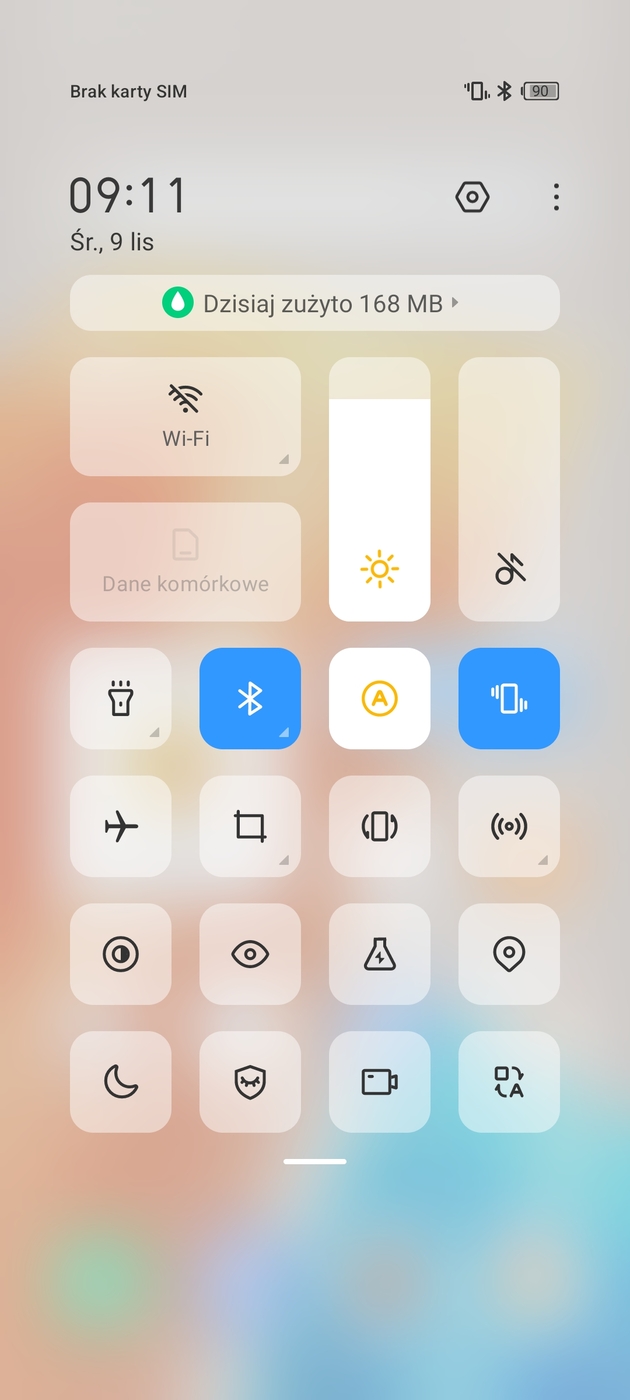The image size is (630, 1400).
Task: Tap the screenshot crop tile
Action: pyautogui.click(x=250, y=826)
